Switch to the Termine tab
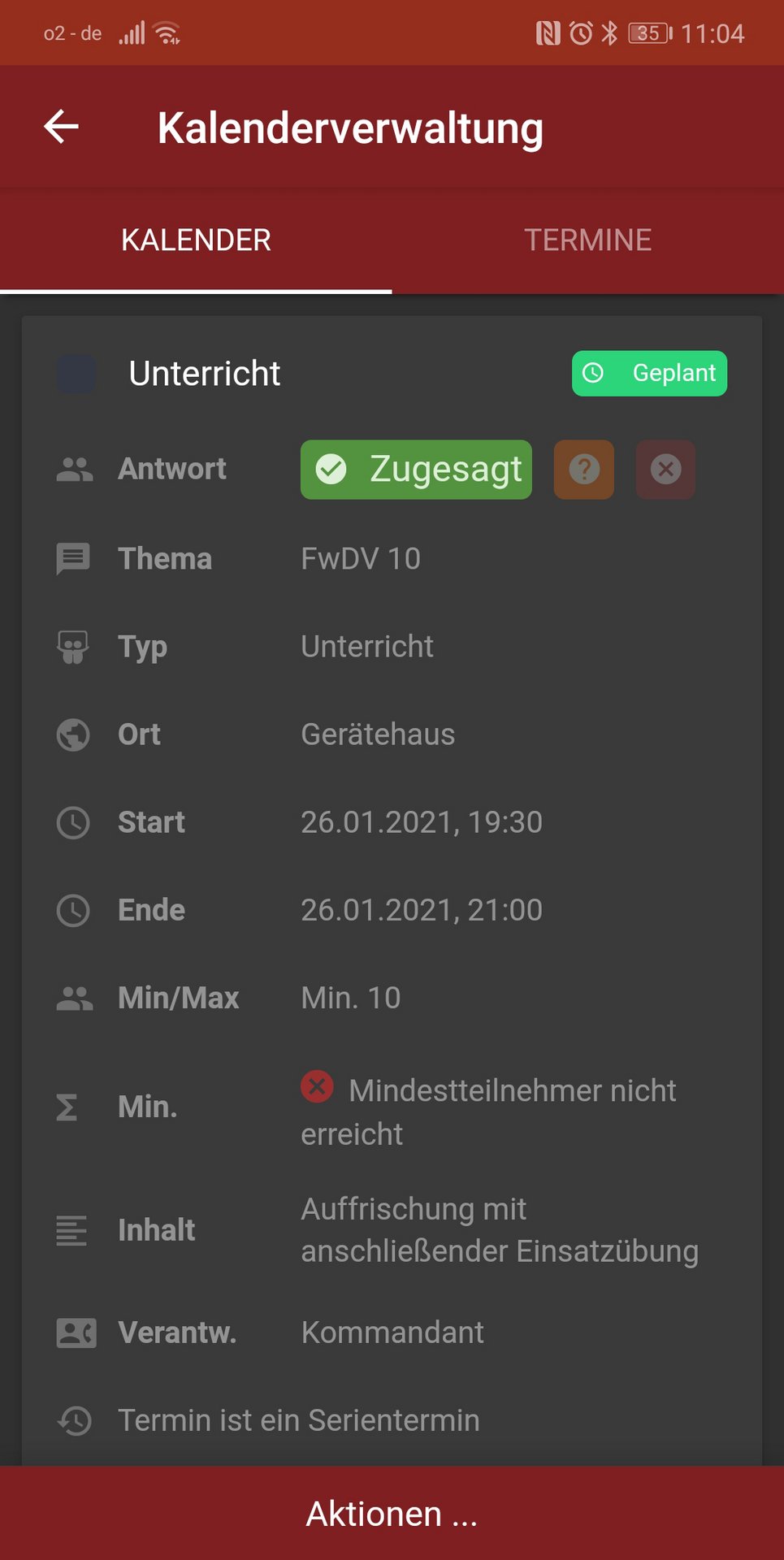This screenshot has width=784, height=1560. 587,240
